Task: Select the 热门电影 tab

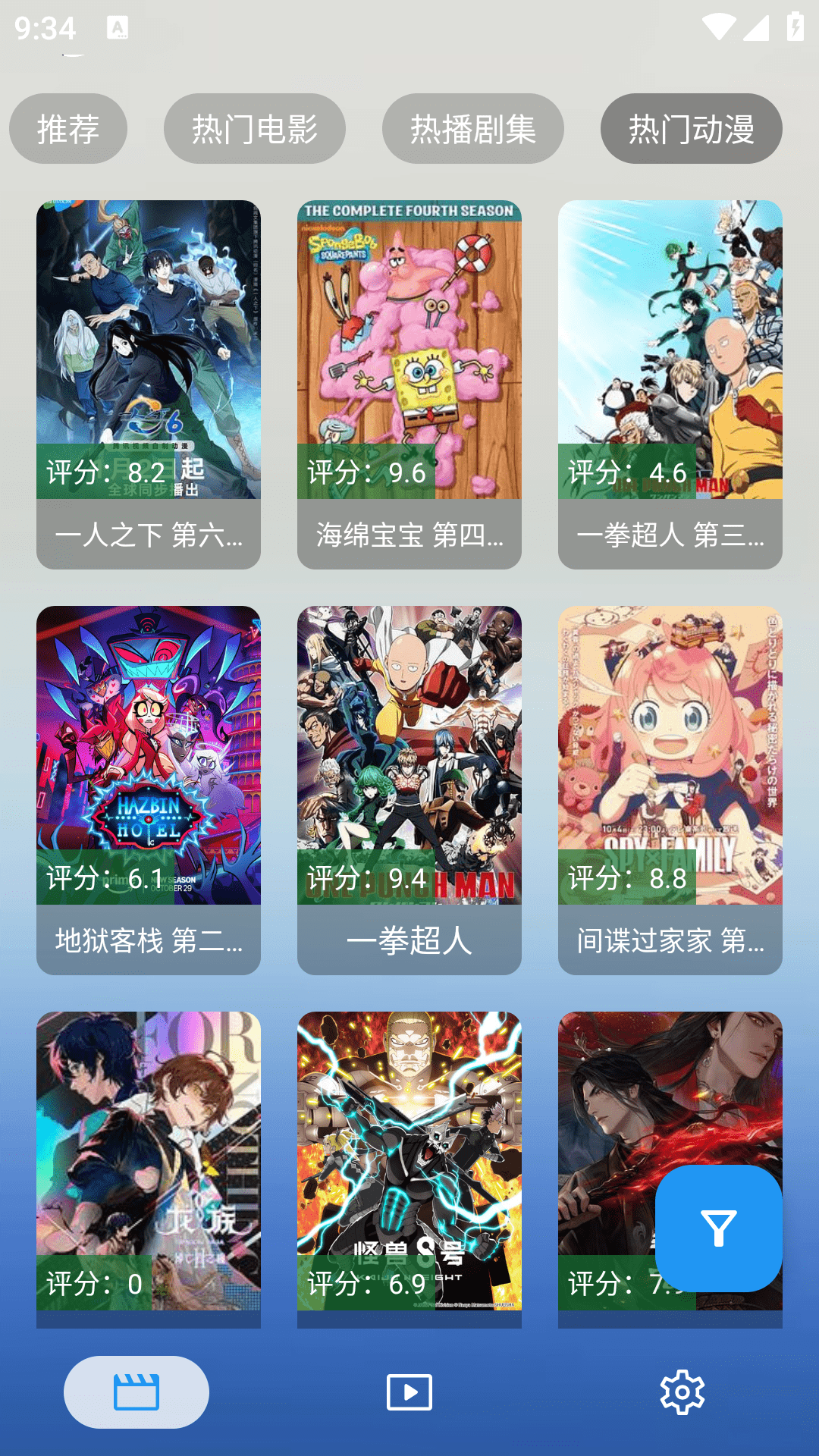Action: (x=254, y=129)
